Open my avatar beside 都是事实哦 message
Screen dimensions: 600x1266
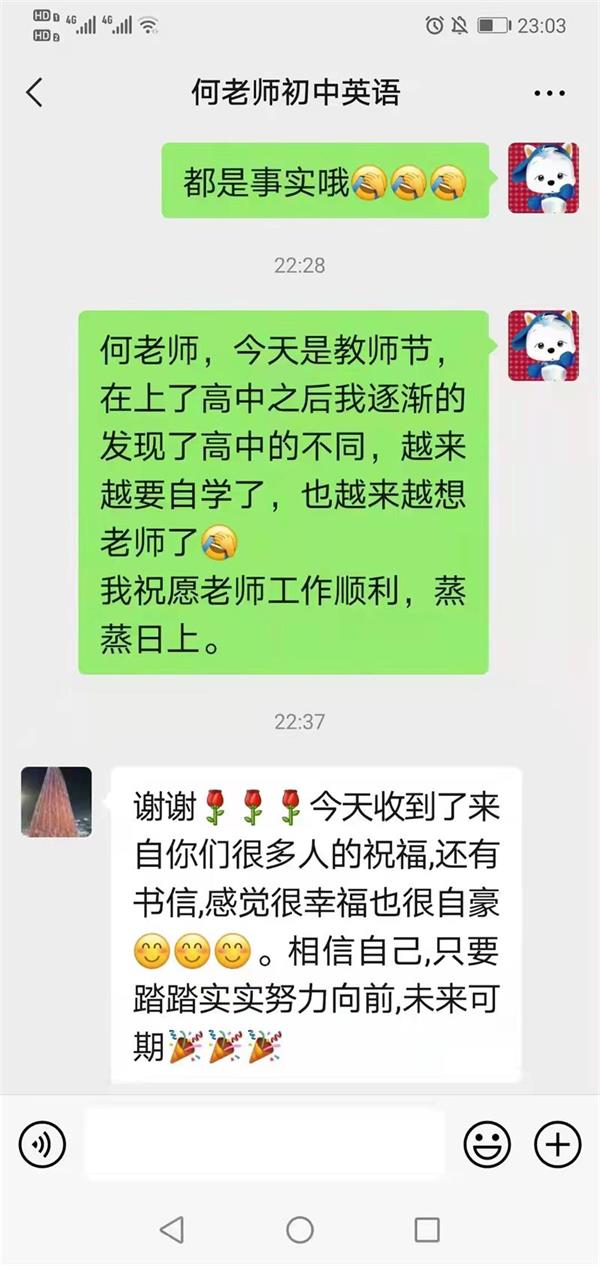pyautogui.click(x=543, y=178)
